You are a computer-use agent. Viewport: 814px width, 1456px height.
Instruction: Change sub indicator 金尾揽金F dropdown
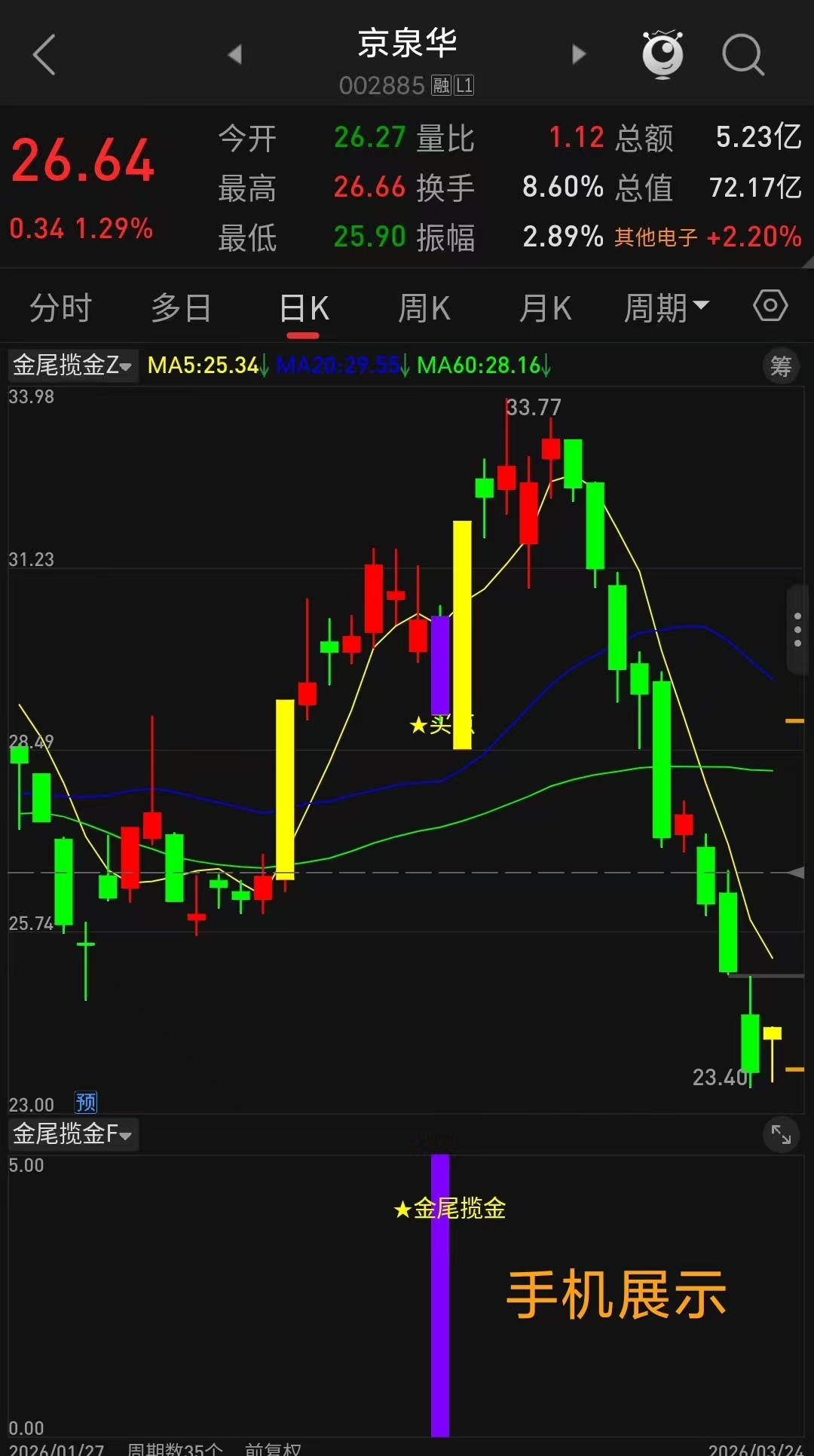72,1133
